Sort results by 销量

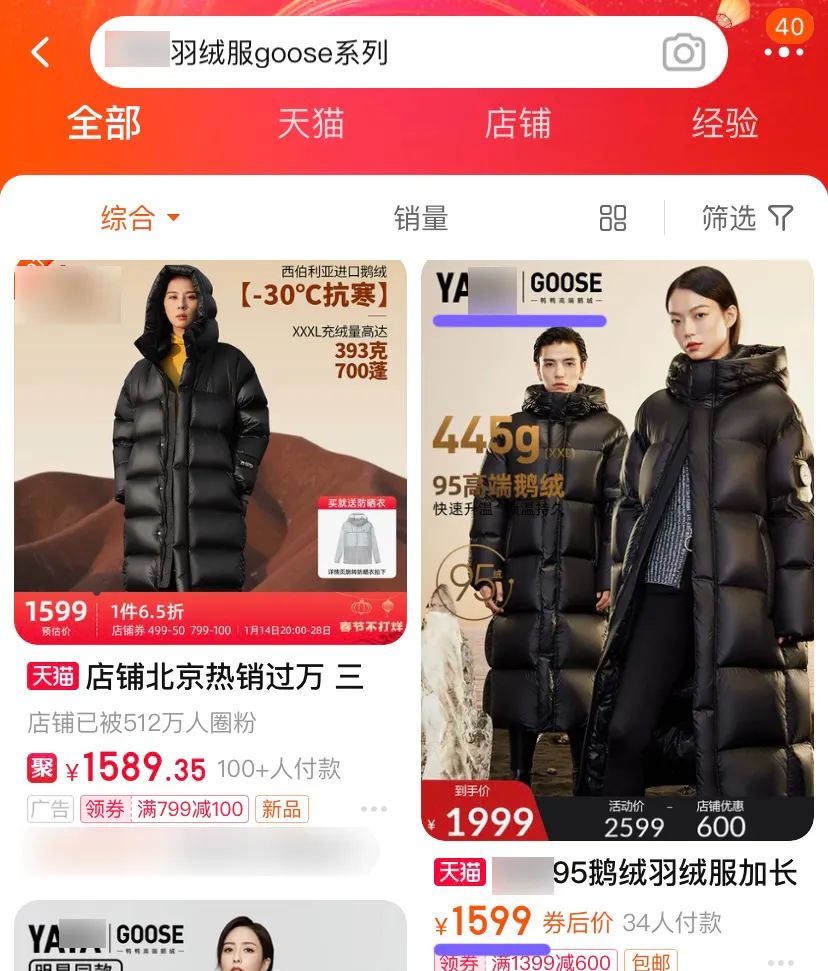pos(420,218)
